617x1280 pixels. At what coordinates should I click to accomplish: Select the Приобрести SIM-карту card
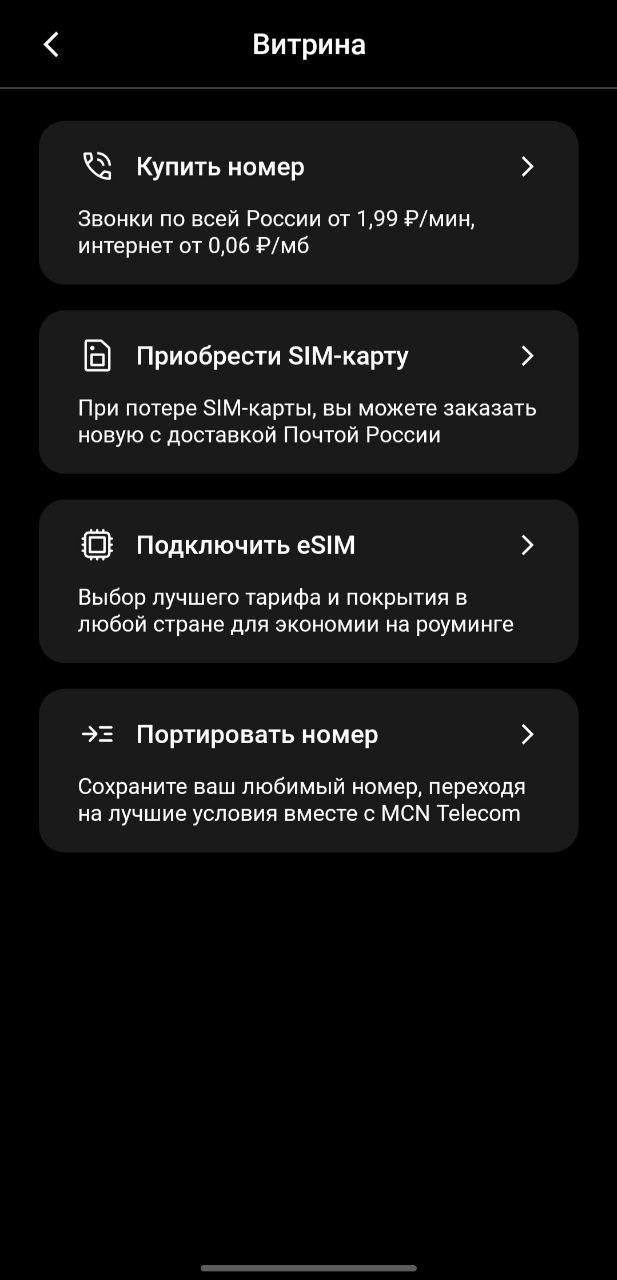[x=308, y=392]
